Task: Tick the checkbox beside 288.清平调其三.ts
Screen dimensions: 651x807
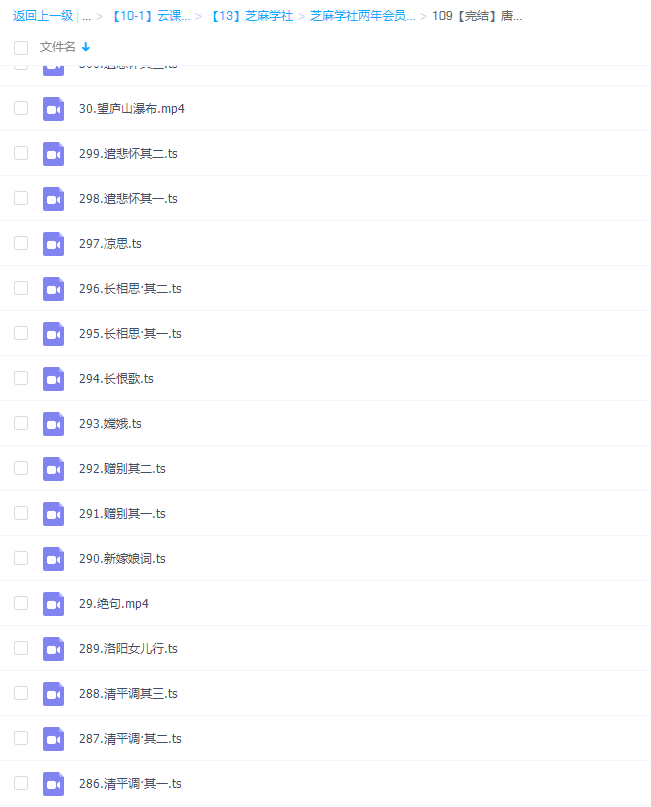Action: (21, 693)
